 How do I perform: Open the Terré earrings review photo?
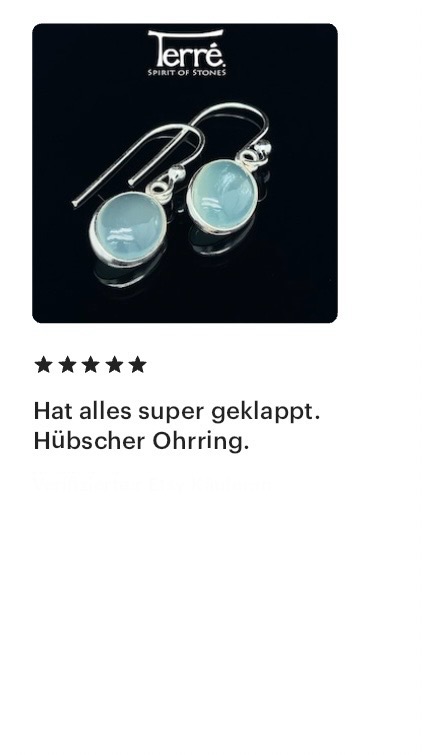(185, 173)
